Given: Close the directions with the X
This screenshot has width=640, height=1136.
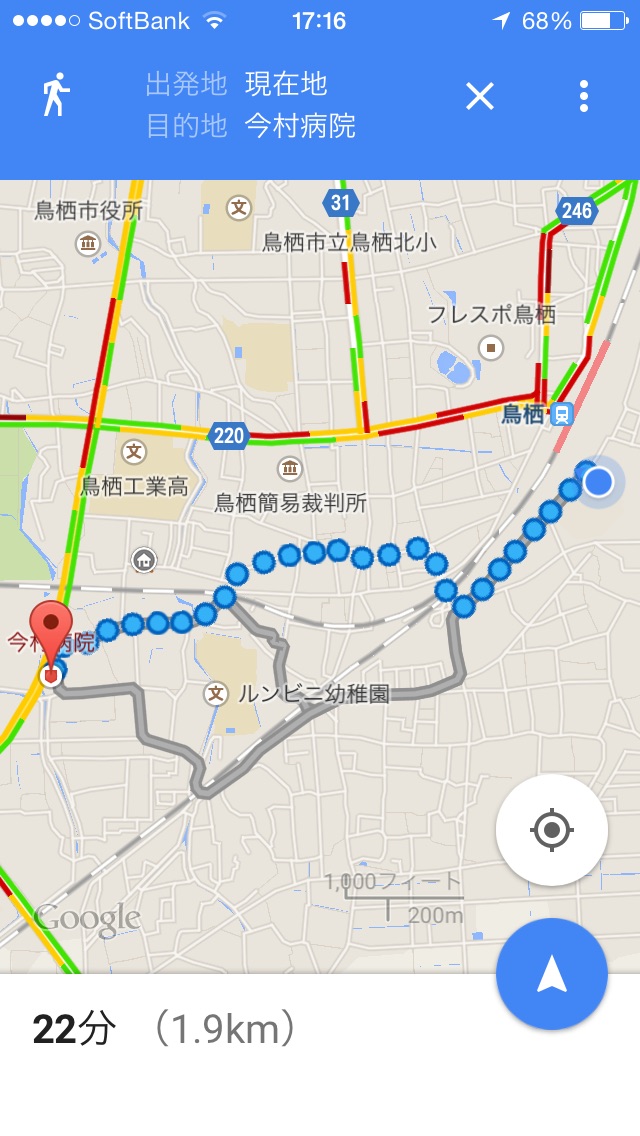Looking at the screenshot, I should click(x=480, y=96).
